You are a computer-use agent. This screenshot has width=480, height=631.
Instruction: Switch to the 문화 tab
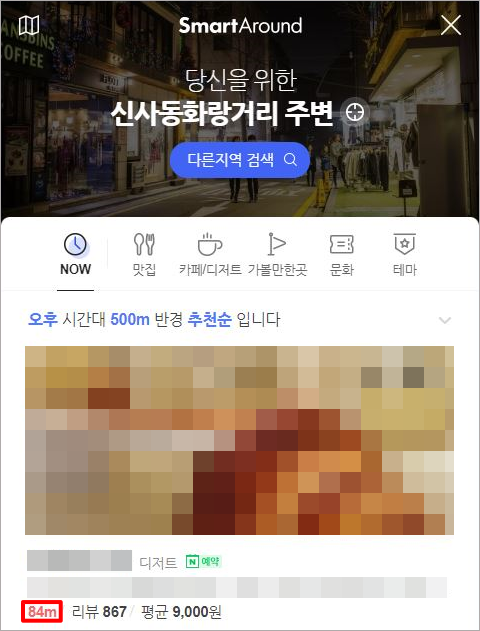[342, 255]
